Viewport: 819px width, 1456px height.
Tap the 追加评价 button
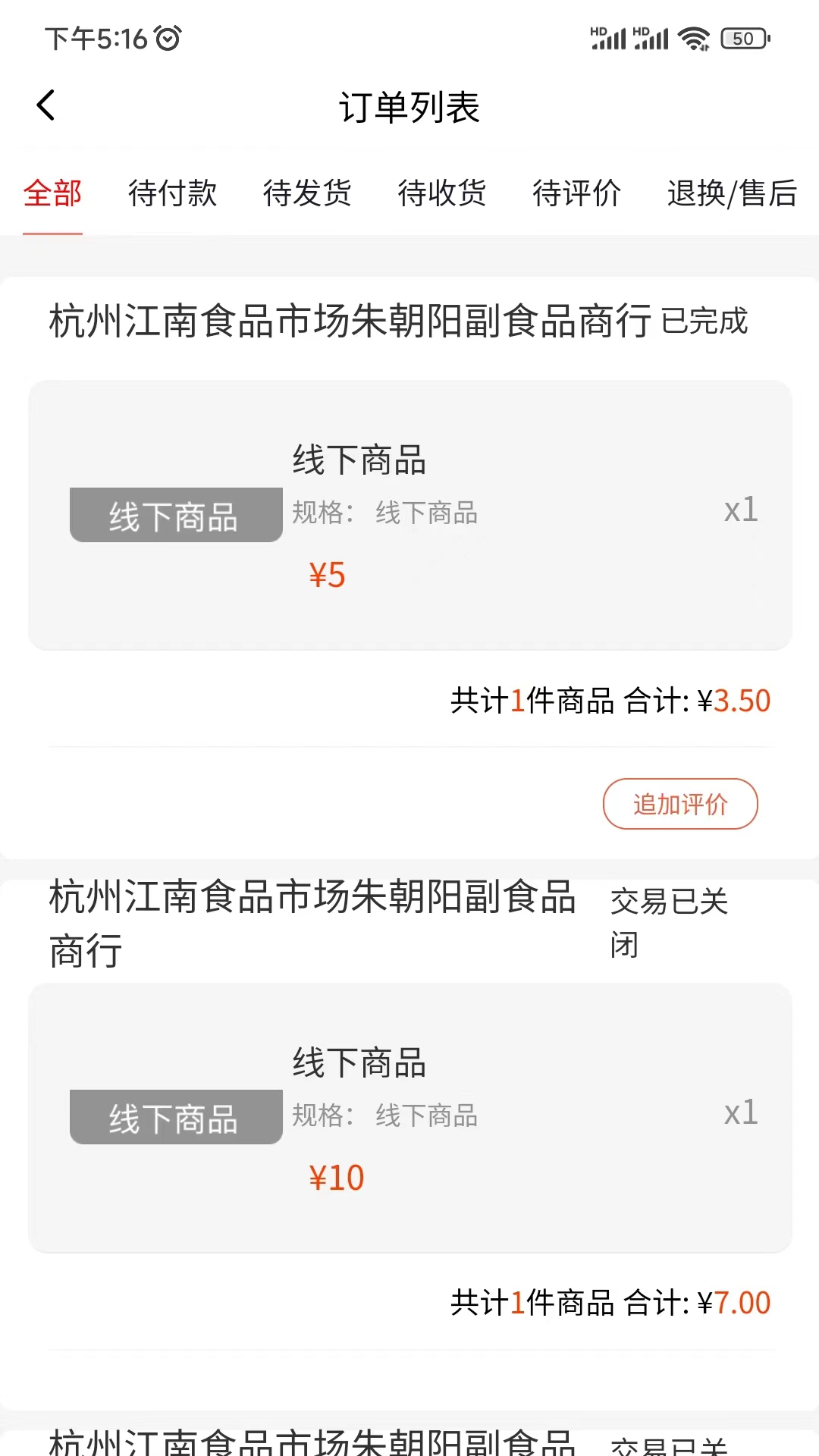tap(679, 803)
